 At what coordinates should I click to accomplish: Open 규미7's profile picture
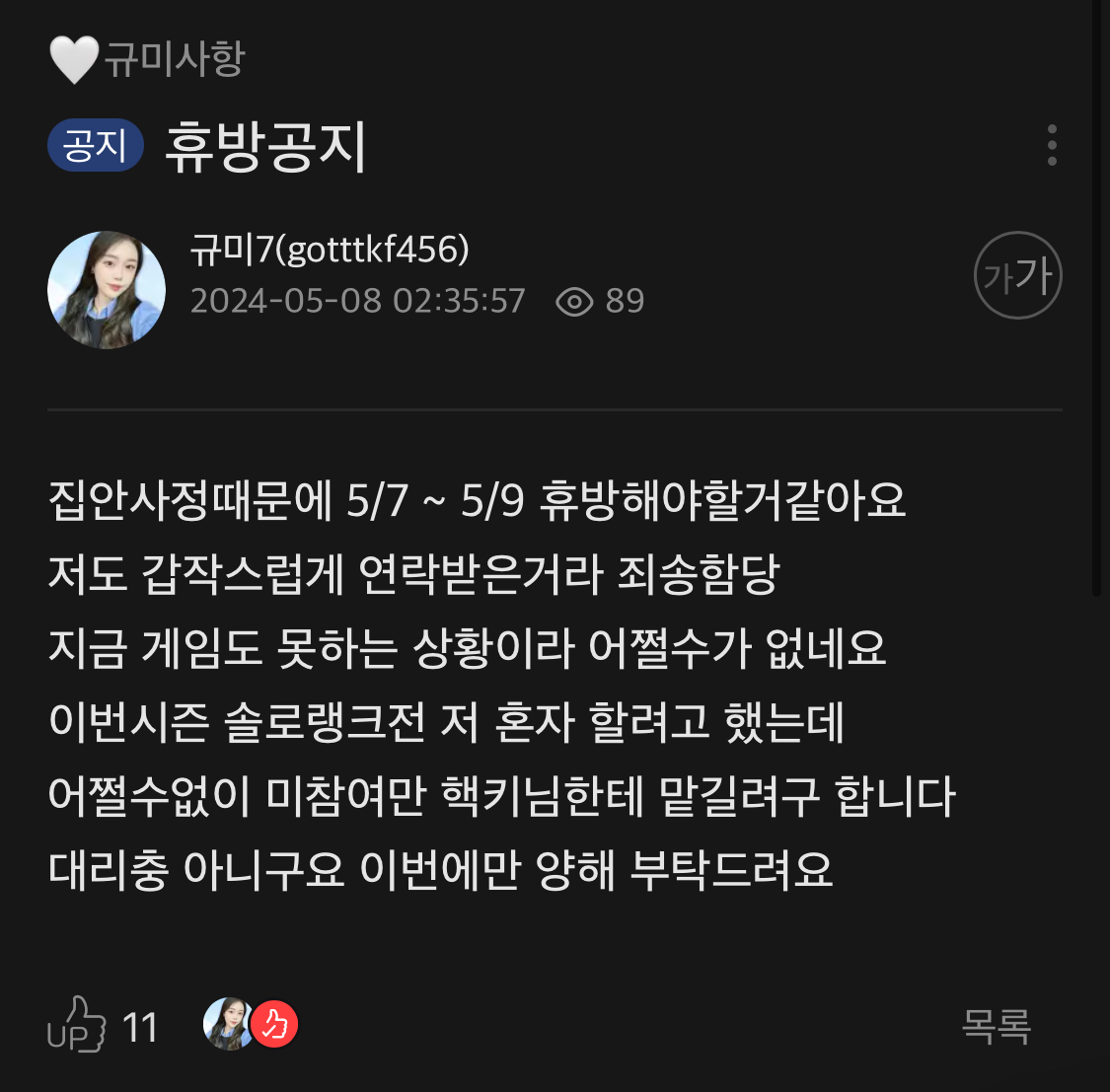(x=107, y=290)
